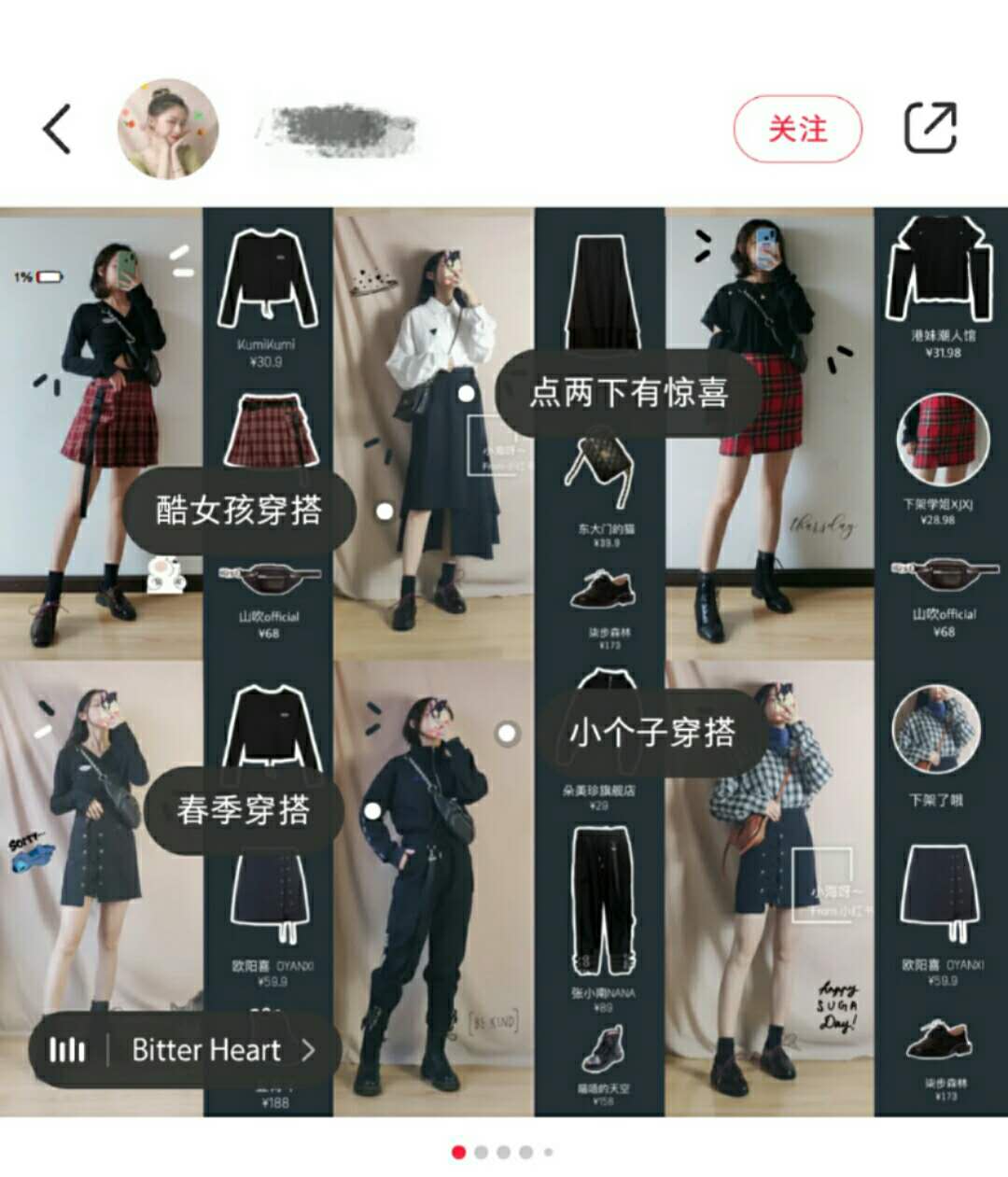This screenshot has width=1008, height=1177.
Task: Open the 酷女孩穿搭 tag
Action: [x=239, y=511]
